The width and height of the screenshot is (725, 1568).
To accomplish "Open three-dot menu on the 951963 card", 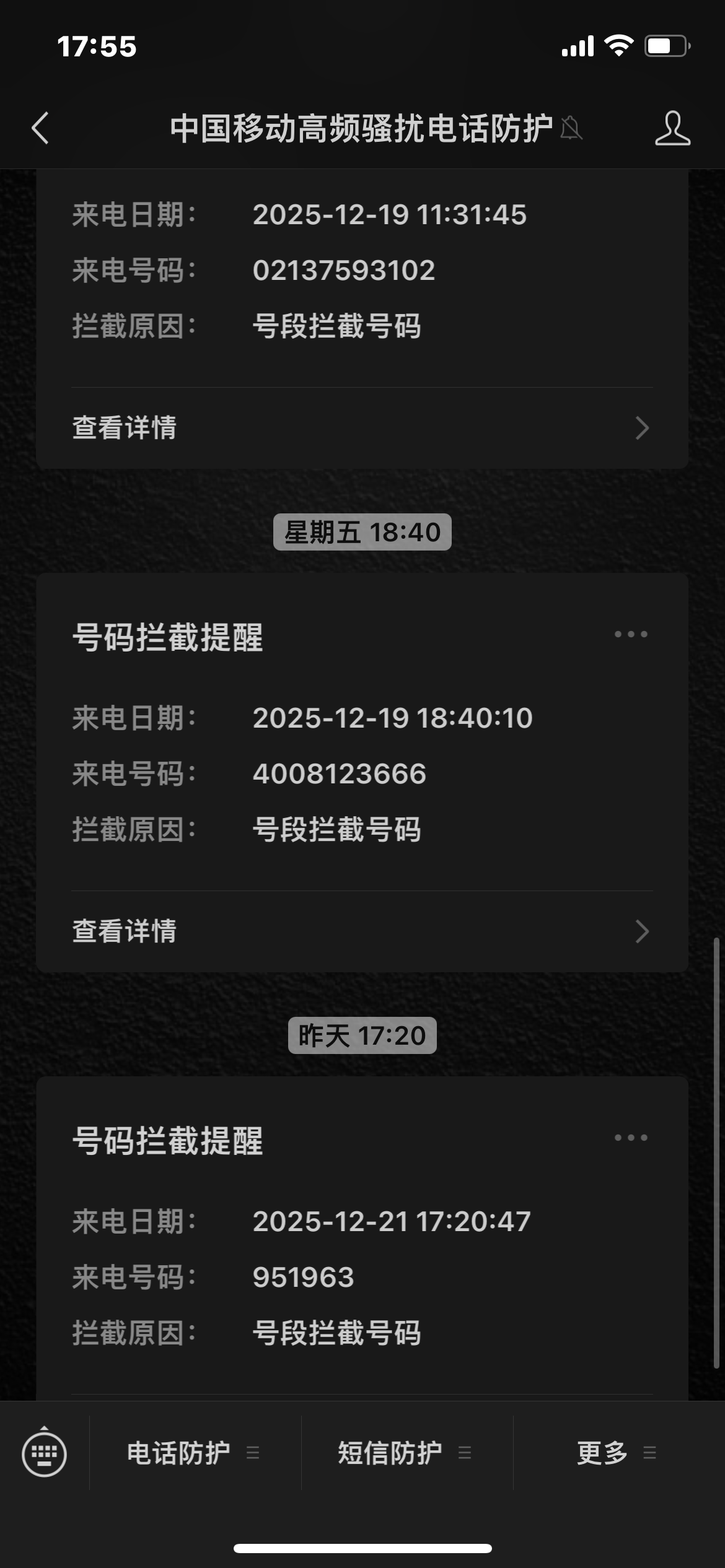I will [x=631, y=1138].
